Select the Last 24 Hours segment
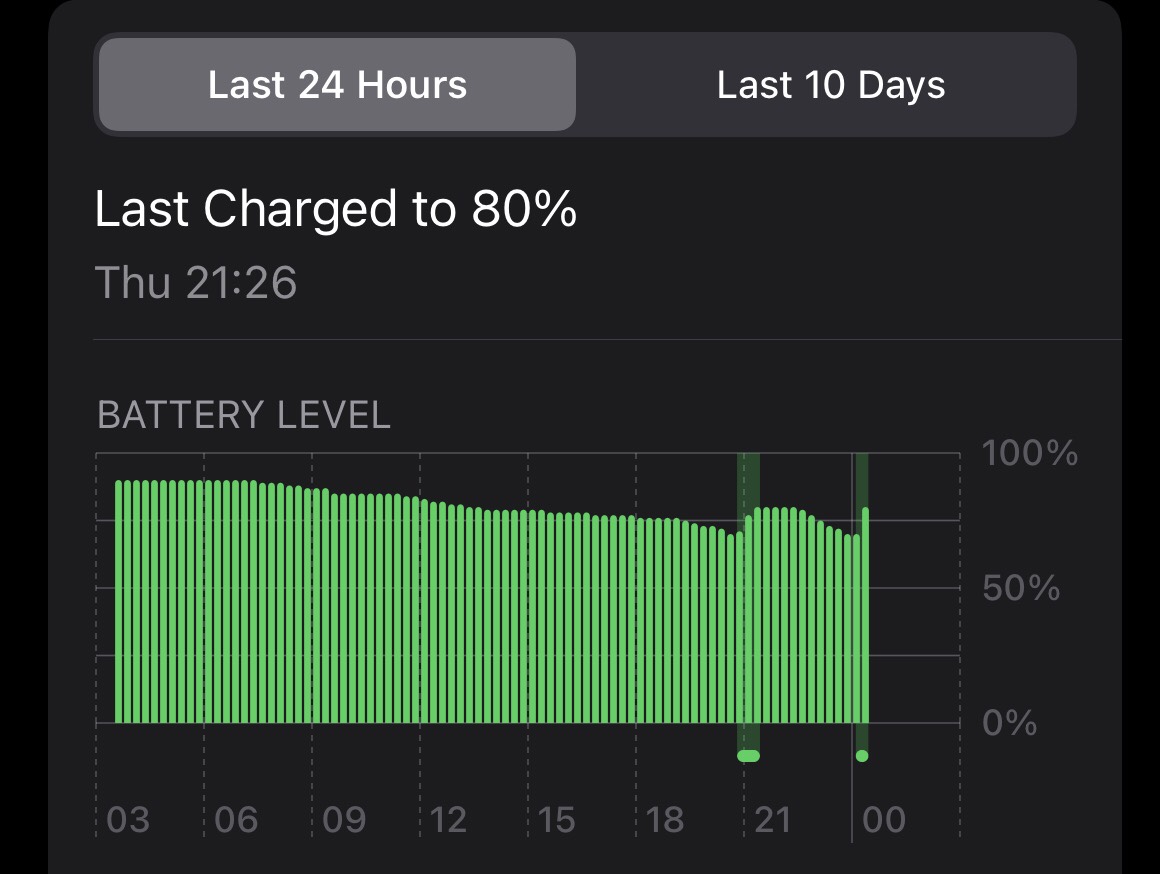The height and width of the screenshot is (874, 1160). (x=337, y=85)
